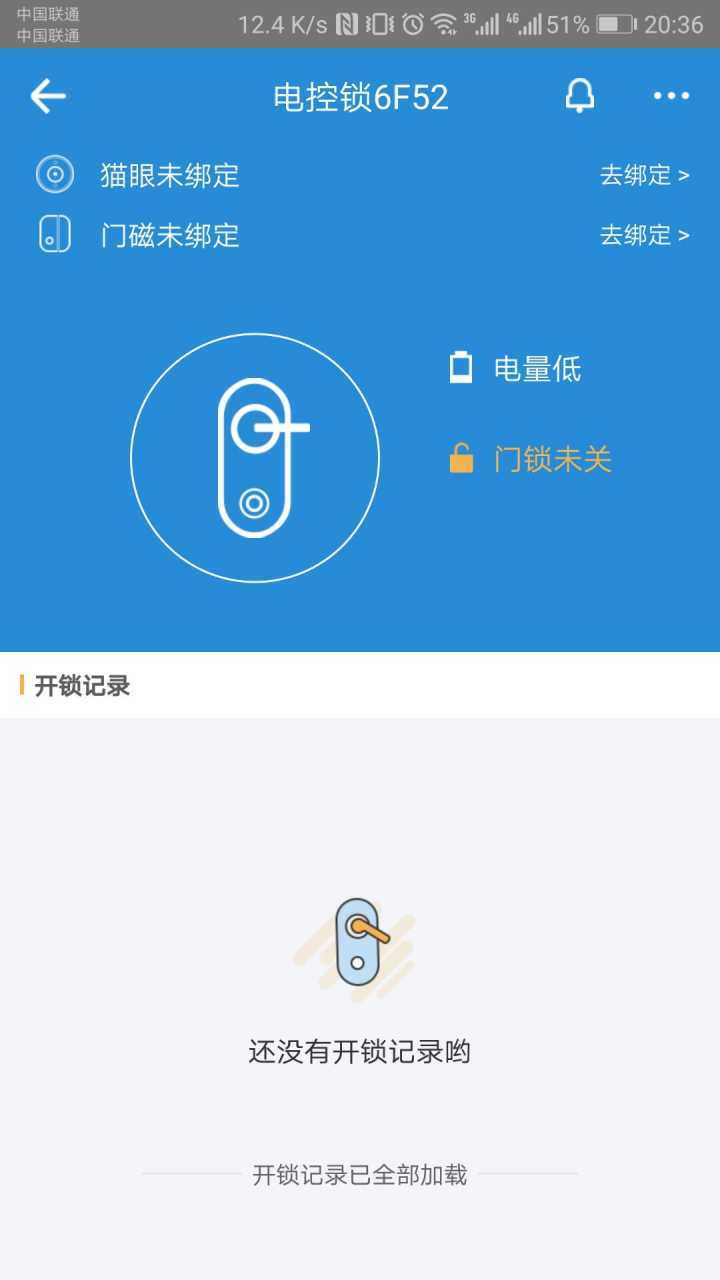The image size is (720, 1280).
Task: Open the three-dot overflow menu
Action: point(671,96)
